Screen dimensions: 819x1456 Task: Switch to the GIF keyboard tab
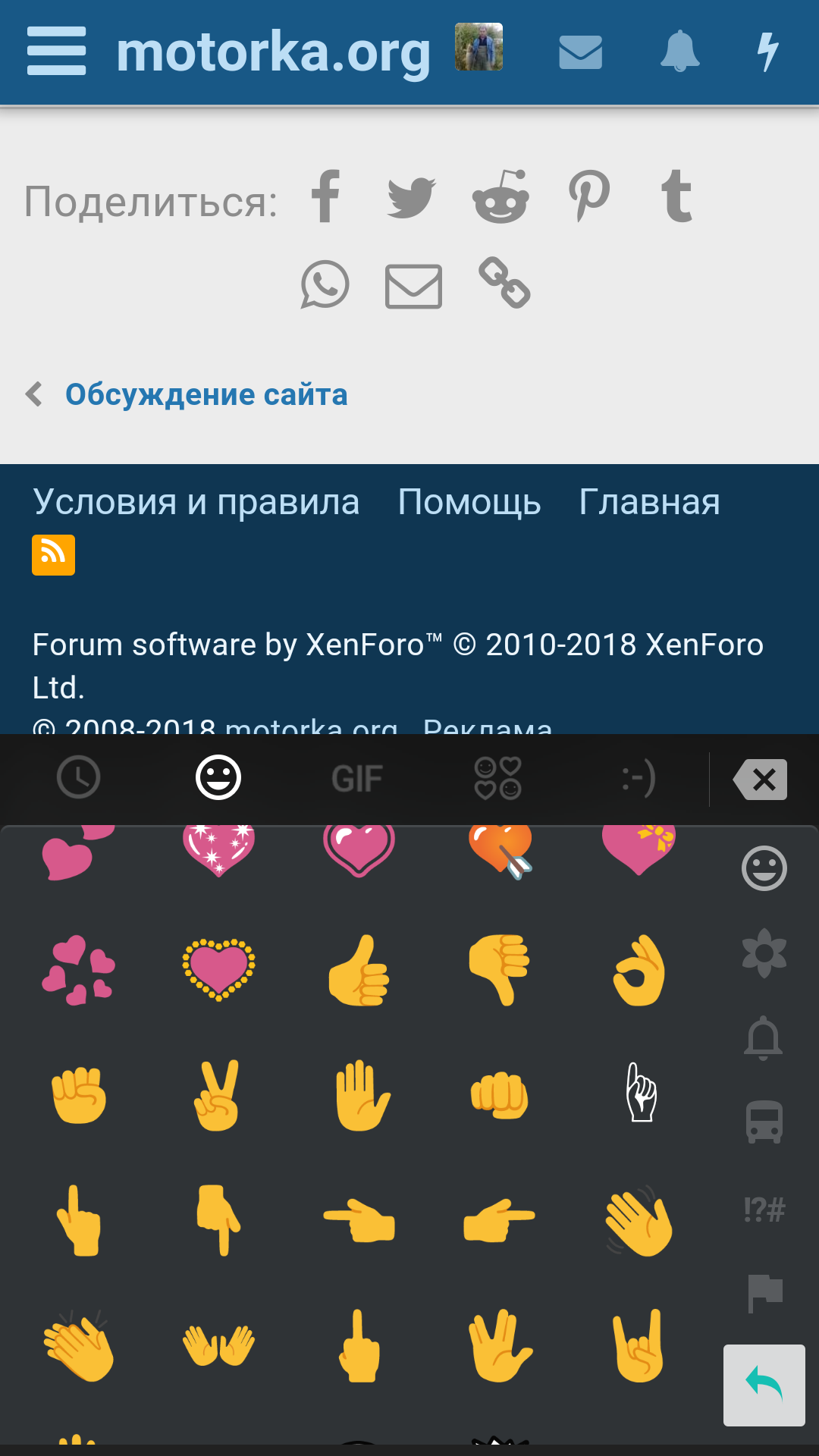[x=356, y=779]
